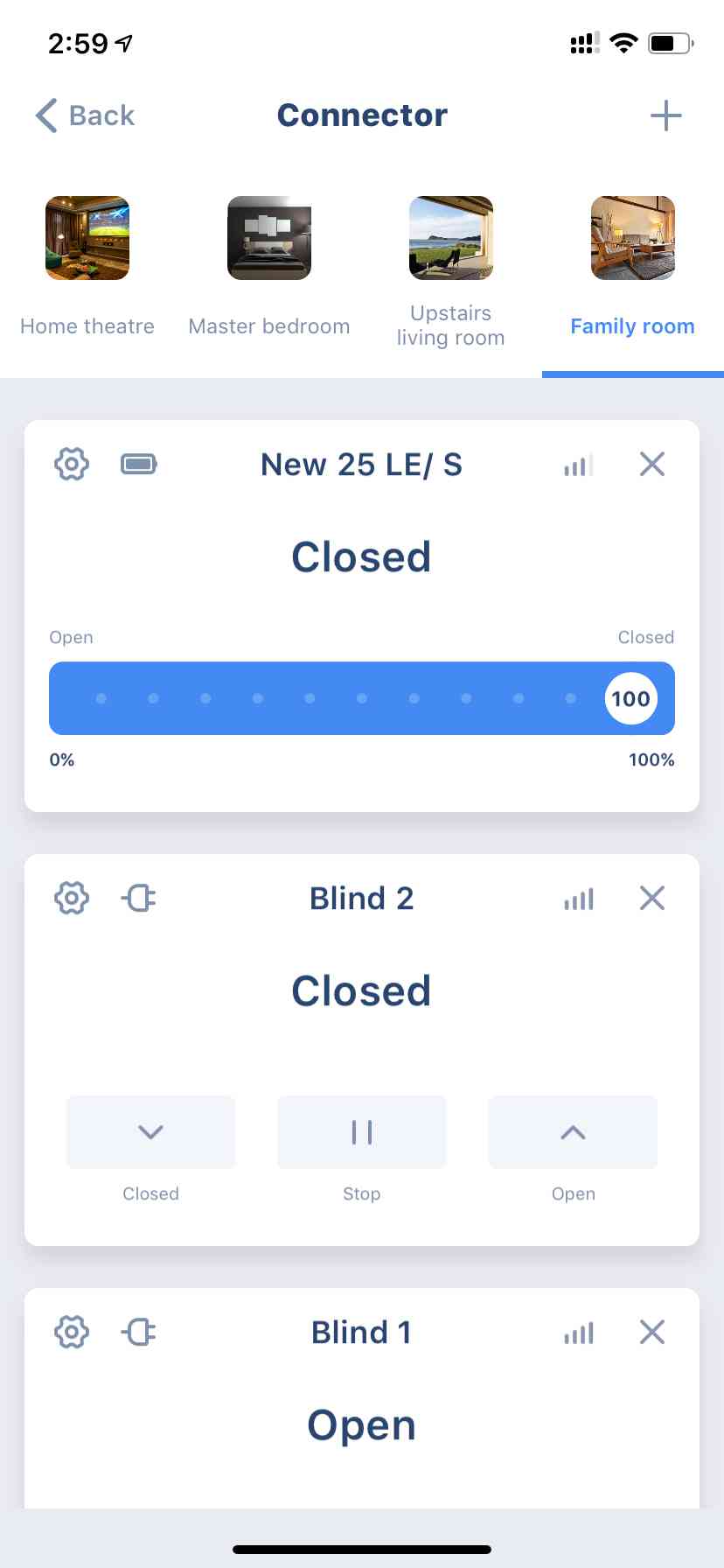
Task: Select the Master bedroom room
Action: point(269,267)
